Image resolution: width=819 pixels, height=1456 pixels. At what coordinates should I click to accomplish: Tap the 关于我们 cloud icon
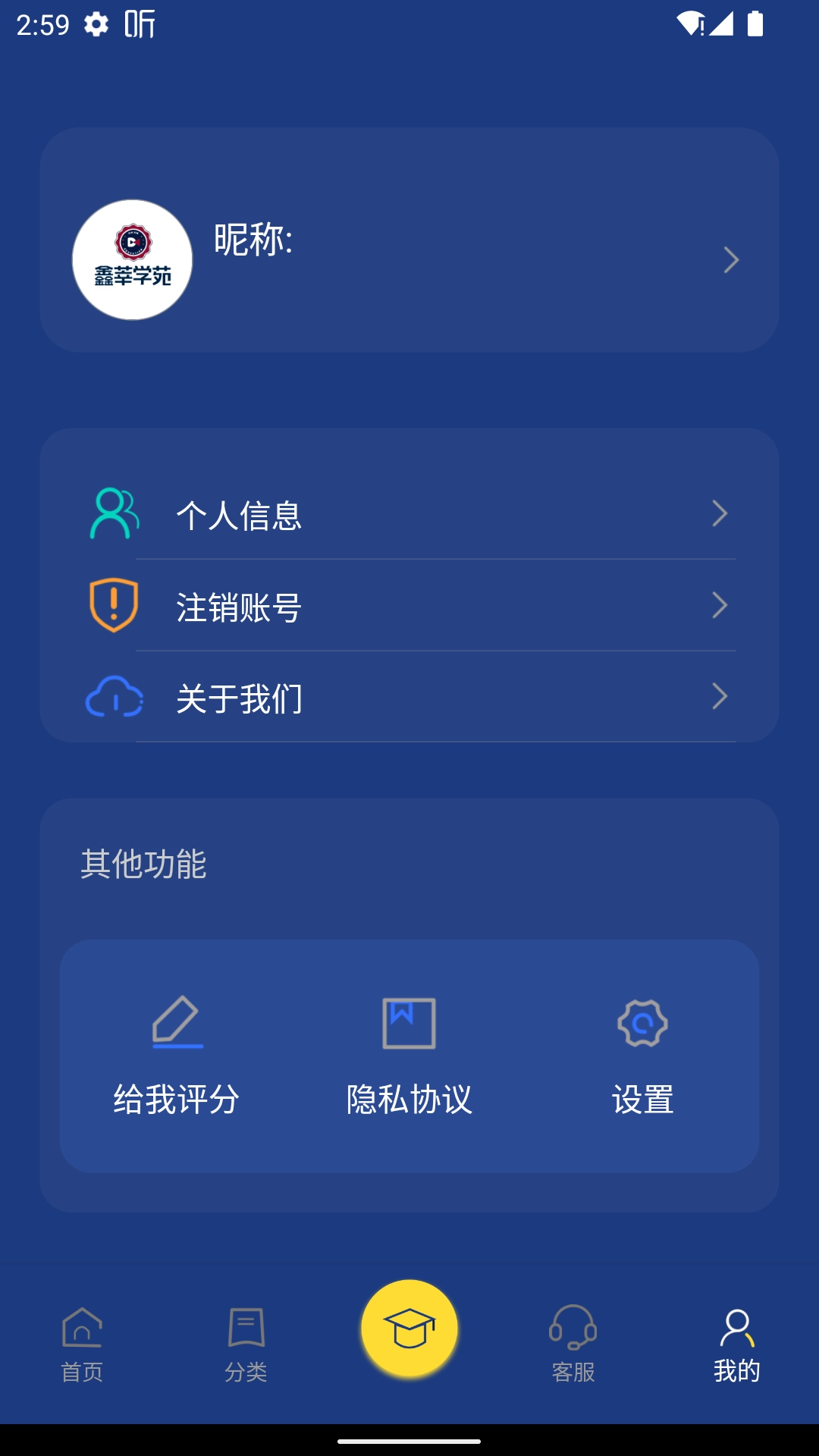point(113,698)
